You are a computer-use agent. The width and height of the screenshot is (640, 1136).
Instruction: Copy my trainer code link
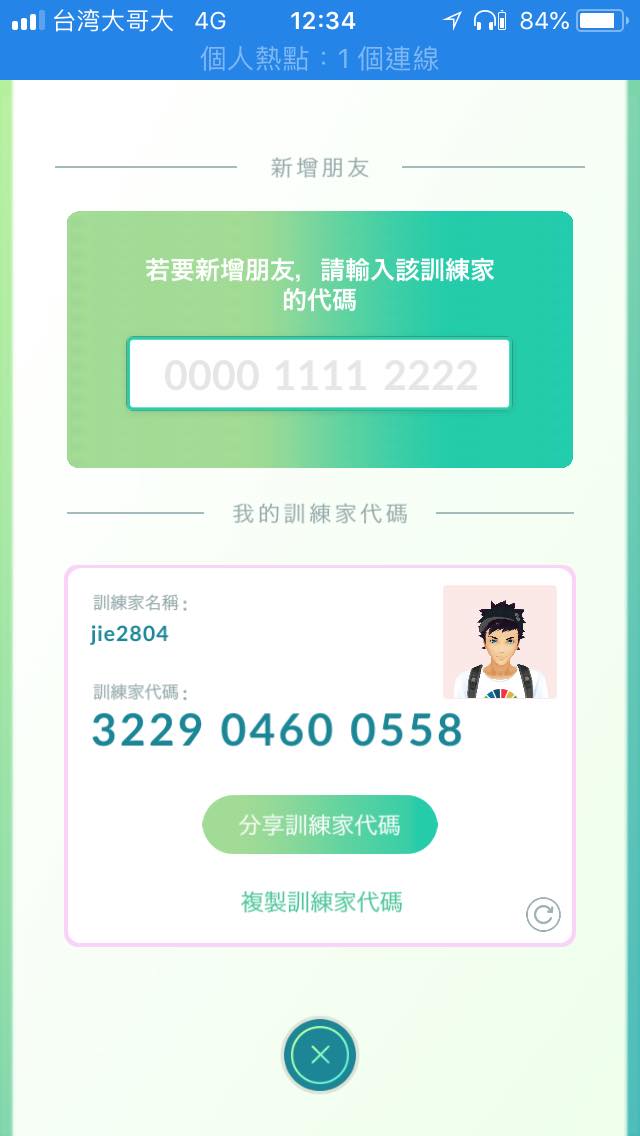tap(321, 902)
